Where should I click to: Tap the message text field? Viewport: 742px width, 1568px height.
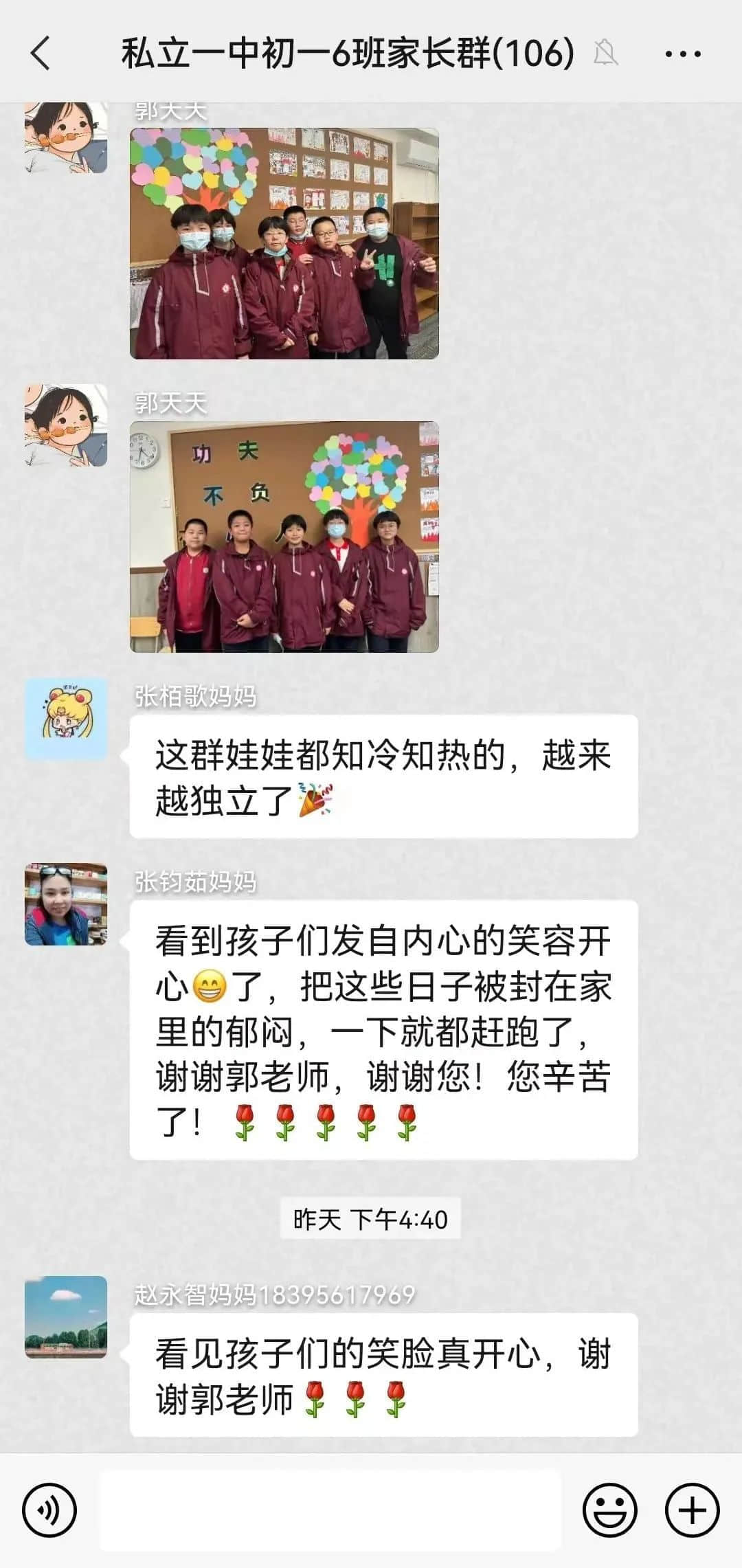330,1510
